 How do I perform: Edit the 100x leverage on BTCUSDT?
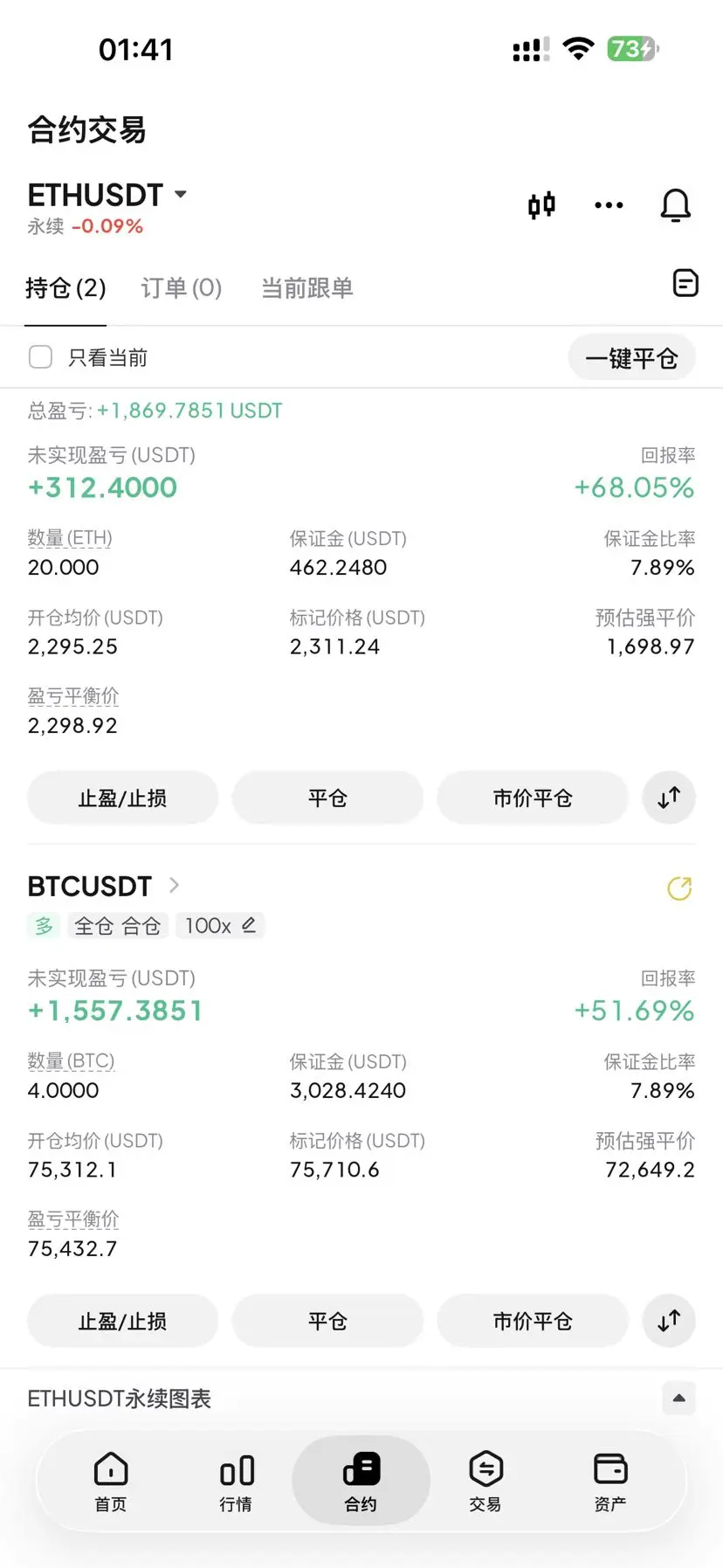tap(220, 926)
